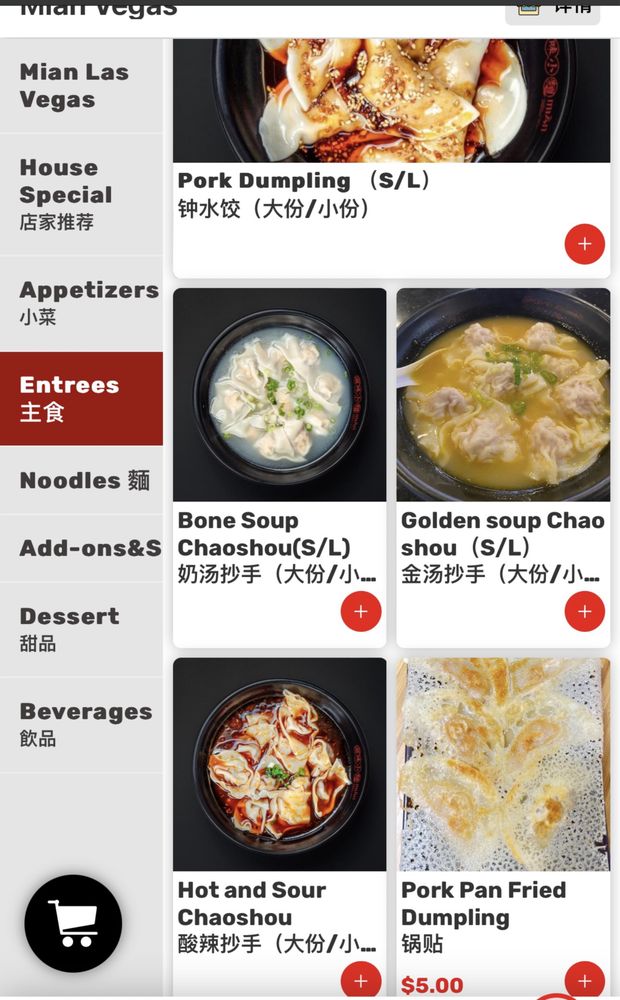Screen dimensions: 620x1000
Task: Select the House Special category
Action: pos(81,194)
